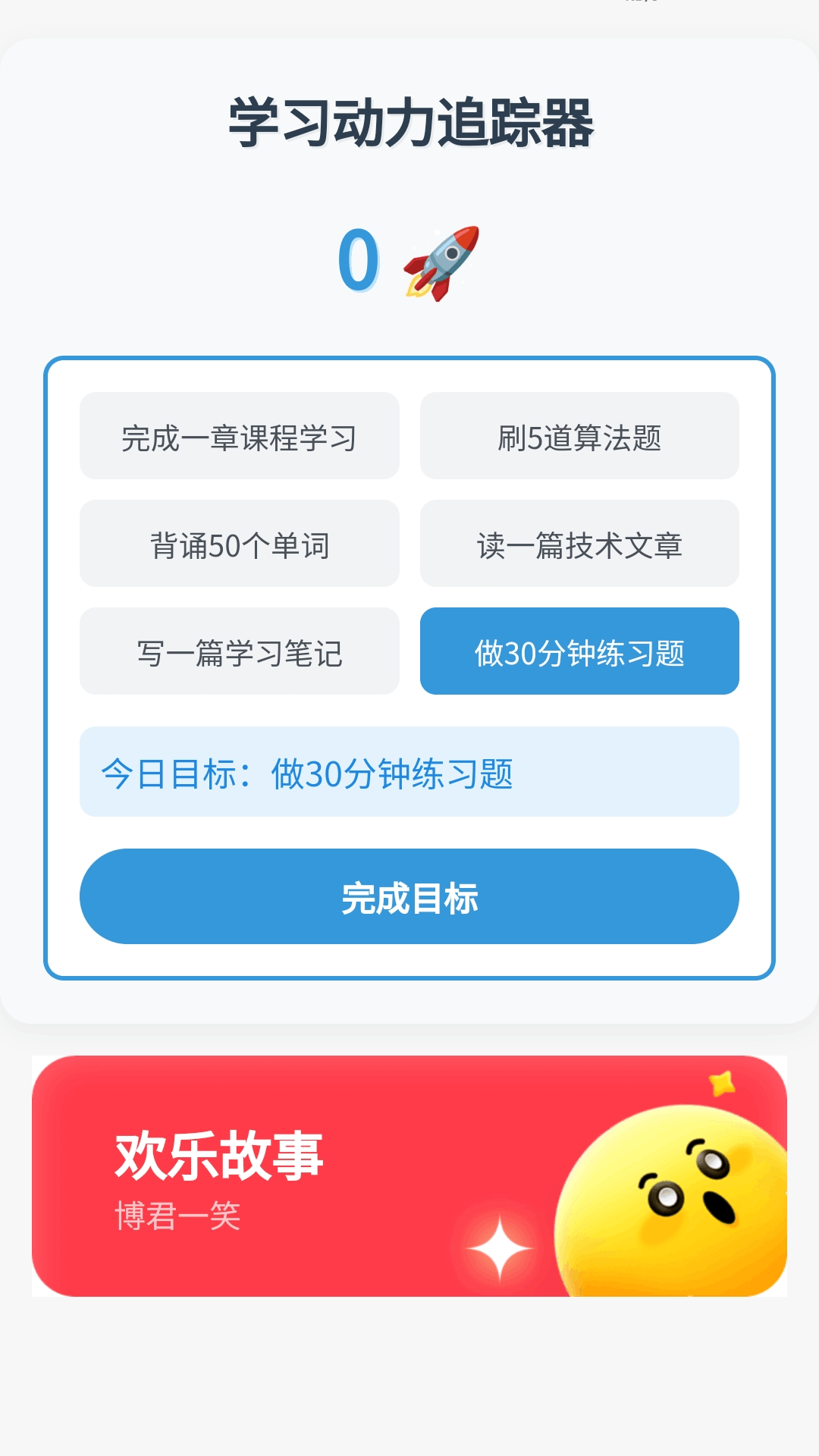Deselect the highlighted 做30分钟练习题 option
Screen dimensions: 819x1456
(x=579, y=652)
